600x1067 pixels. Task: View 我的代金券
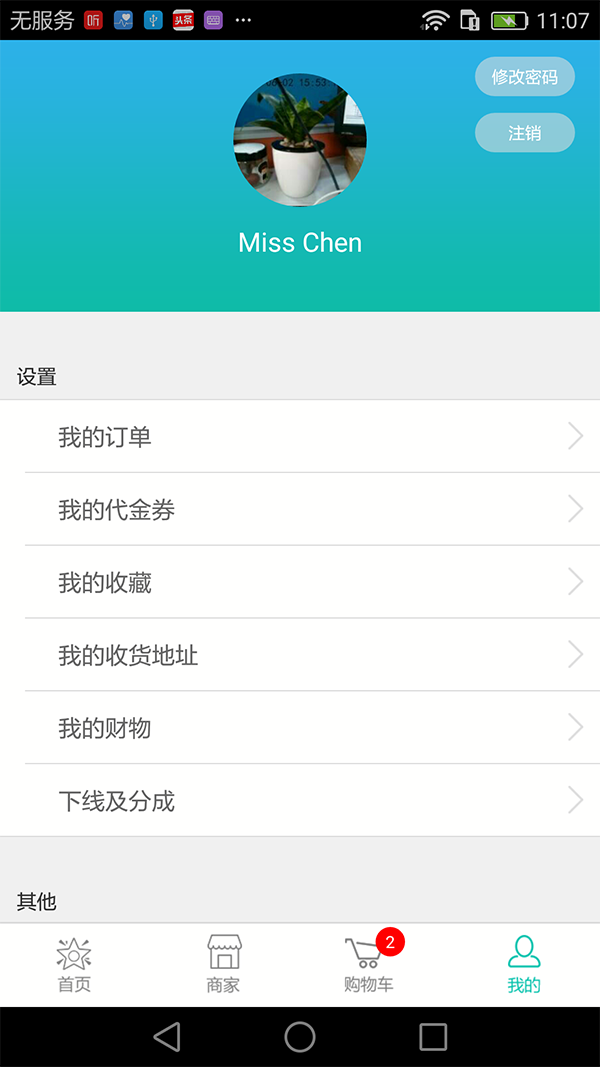[300, 510]
